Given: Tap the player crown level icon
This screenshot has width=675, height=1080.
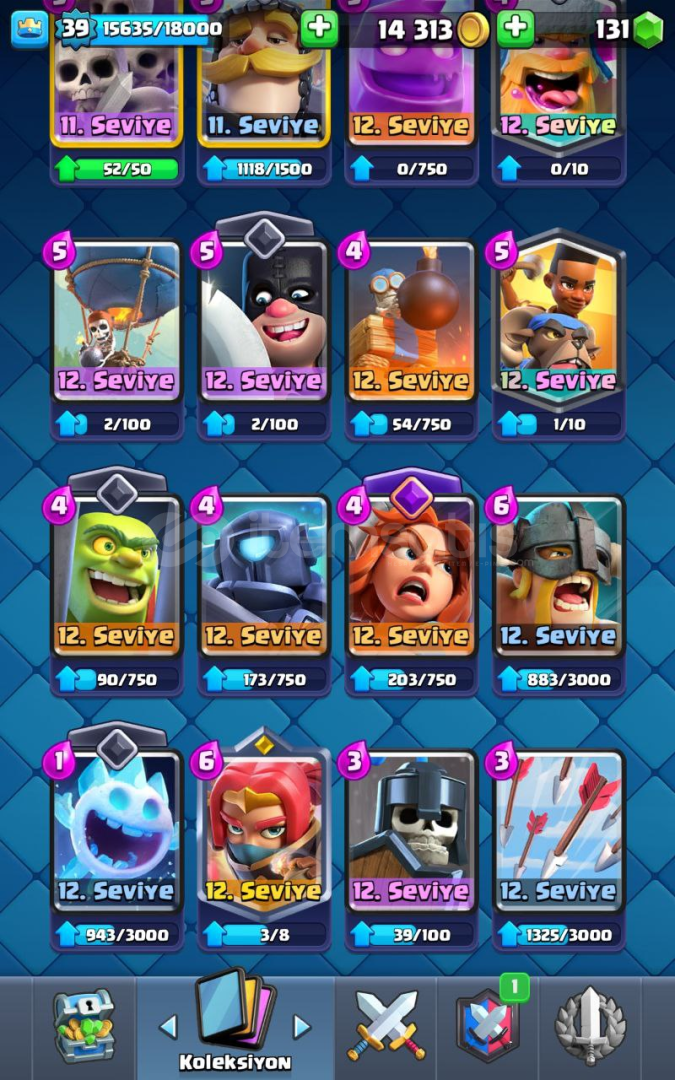Looking at the screenshot, I should 30,30.
